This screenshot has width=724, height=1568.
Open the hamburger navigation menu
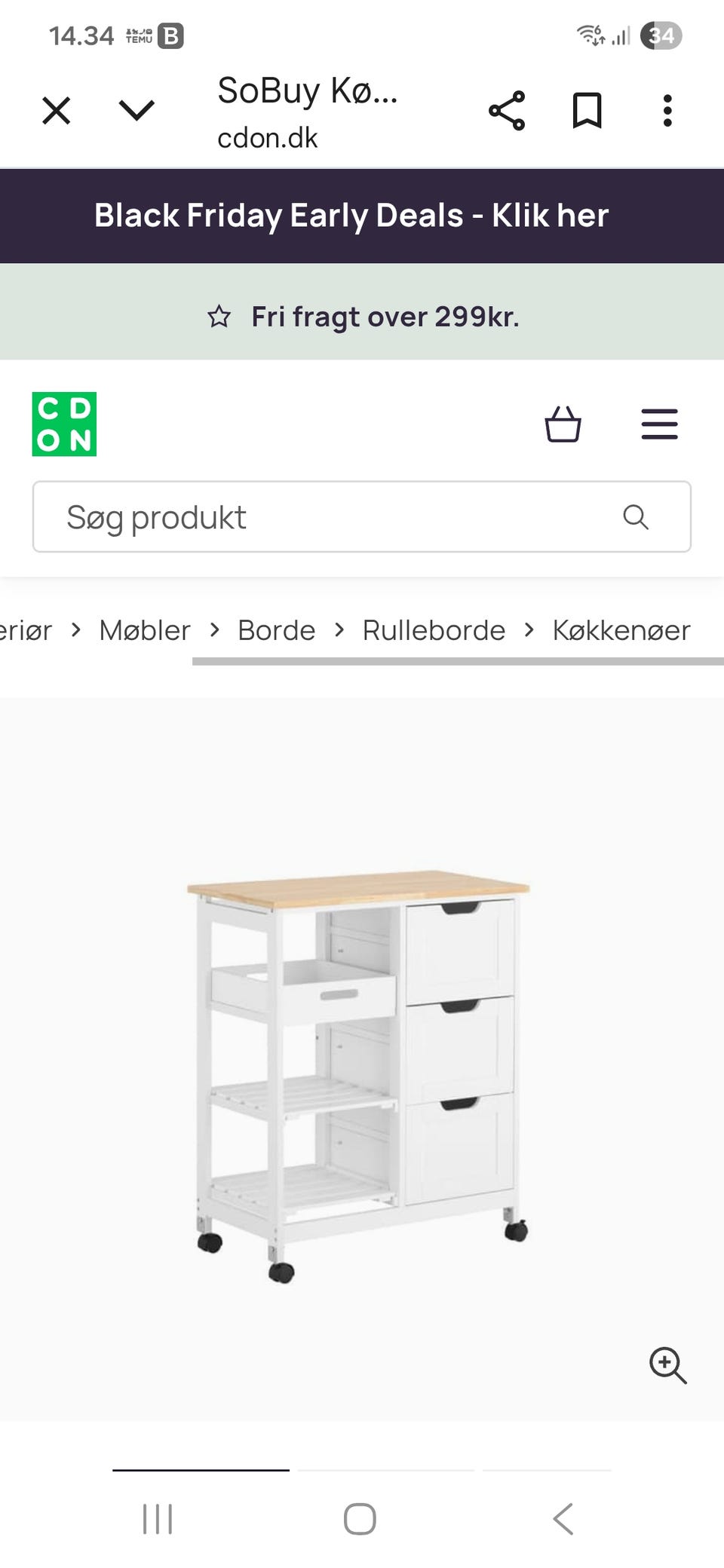[658, 424]
